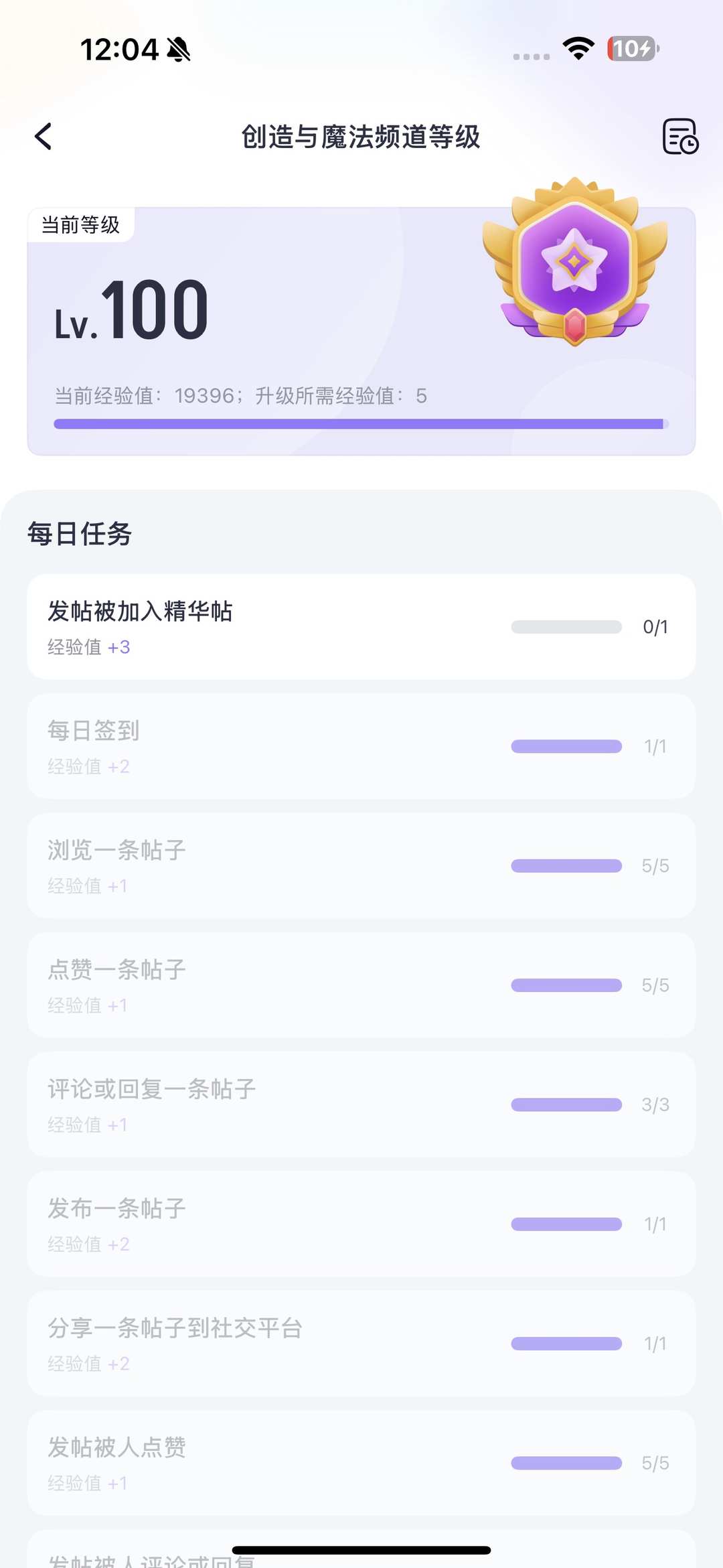
Task: Open the level records icon at top right
Action: pyautogui.click(x=679, y=137)
